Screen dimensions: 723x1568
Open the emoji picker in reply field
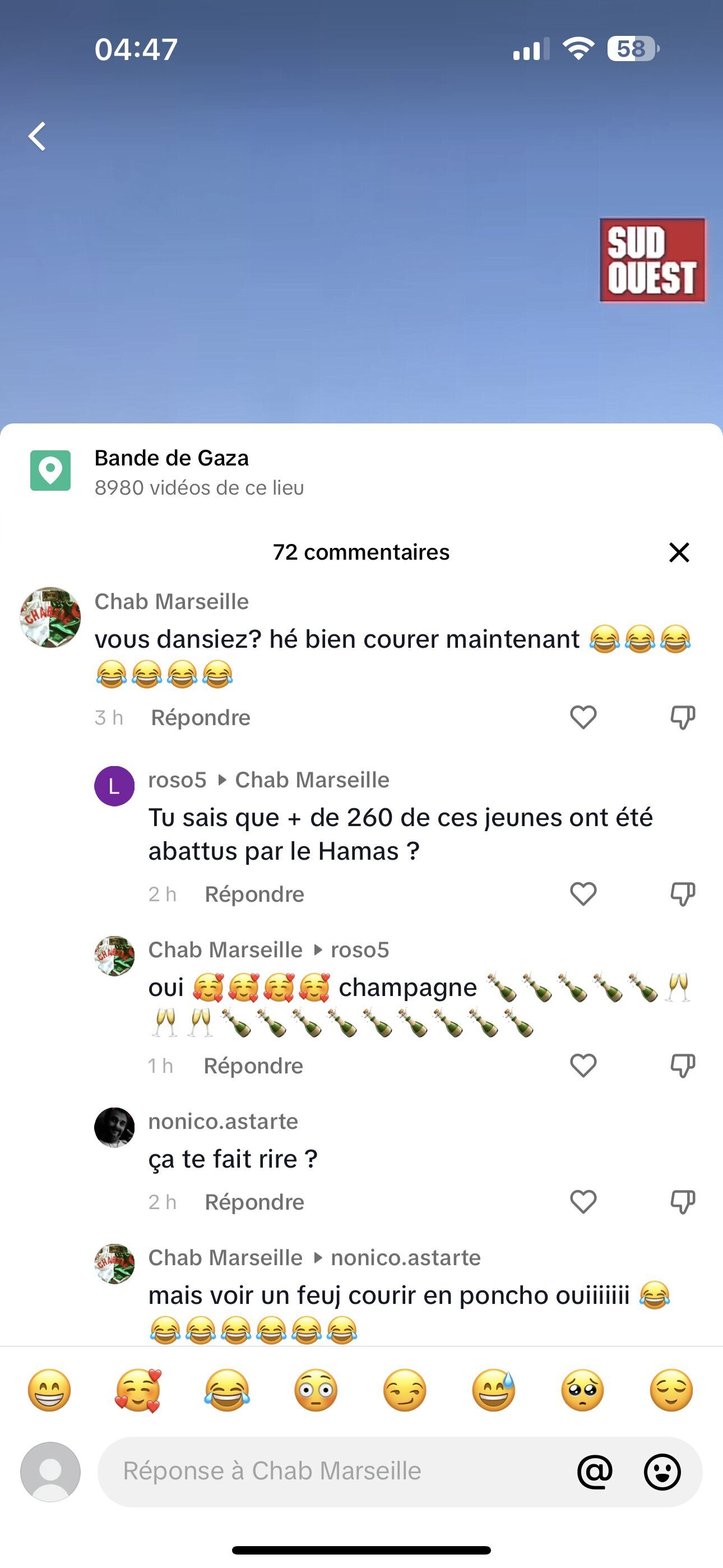click(662, 1472)
